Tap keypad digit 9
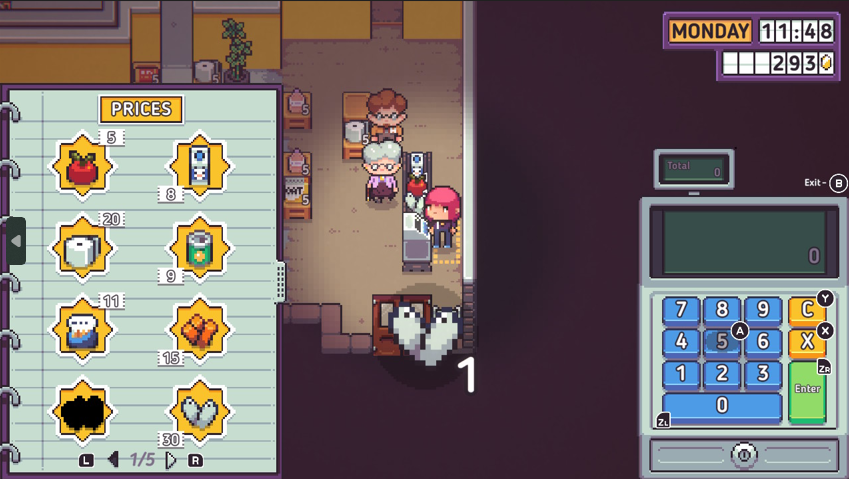Image resolution: width=849 pixels, height=479 pixels. click(x=763, y=310)
